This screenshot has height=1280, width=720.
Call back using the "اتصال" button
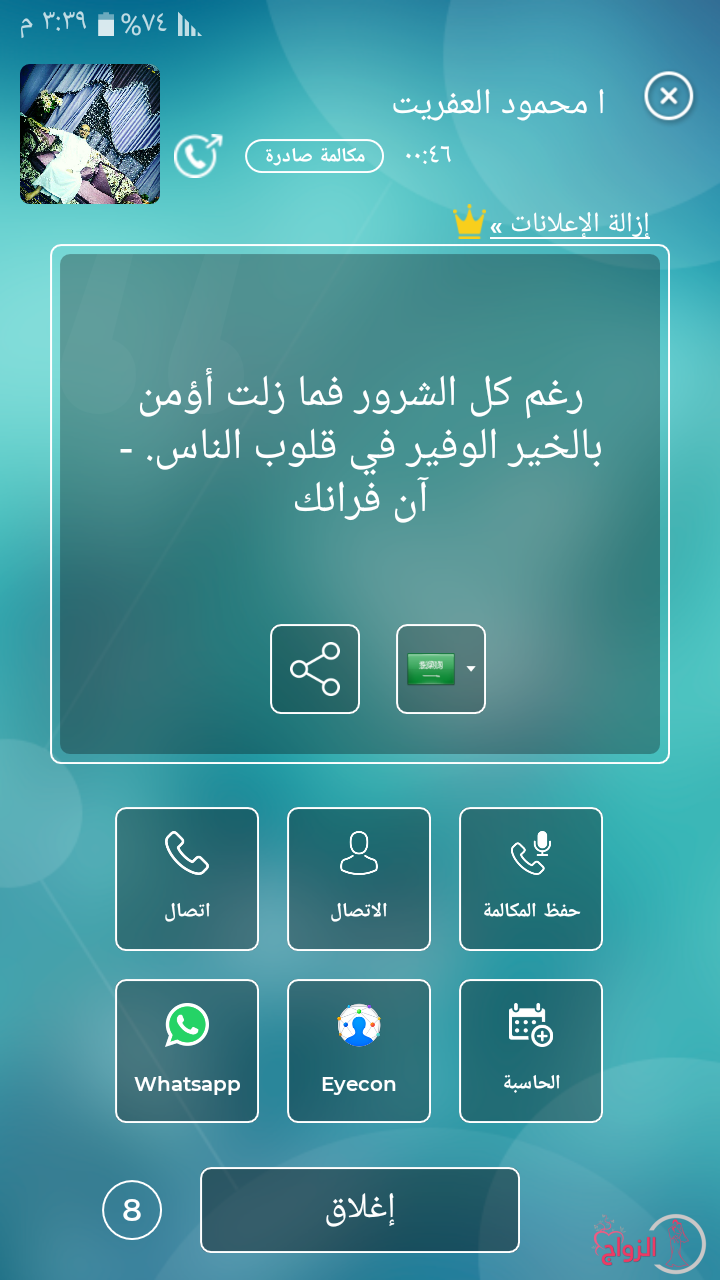click(187, 879)
